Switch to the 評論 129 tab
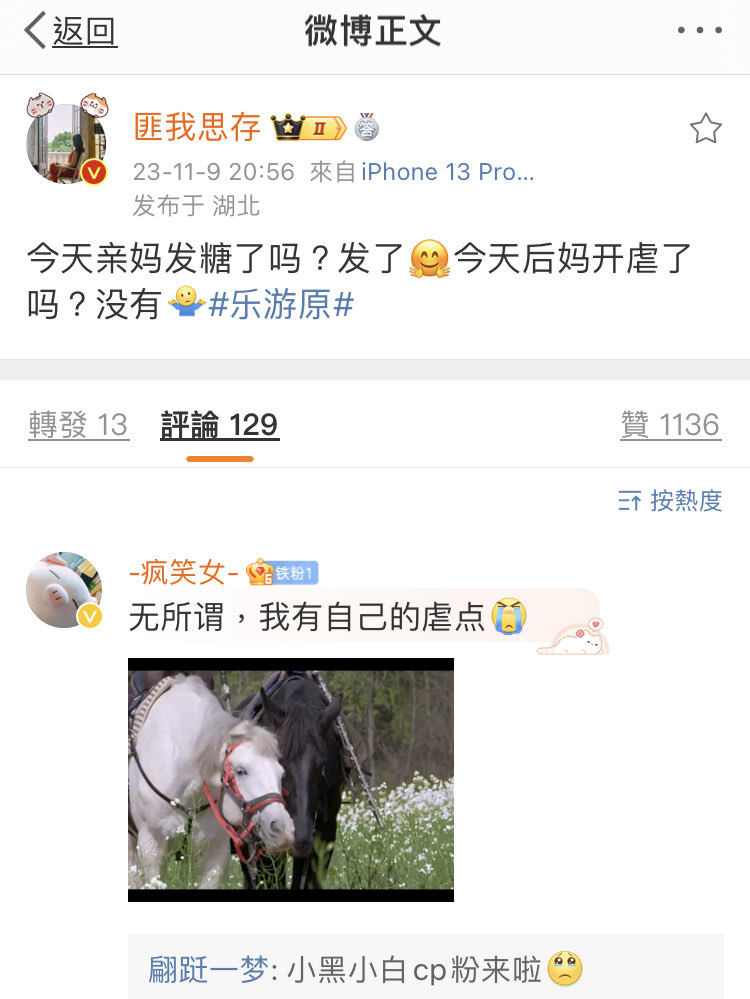 click(x=219, y=426)
